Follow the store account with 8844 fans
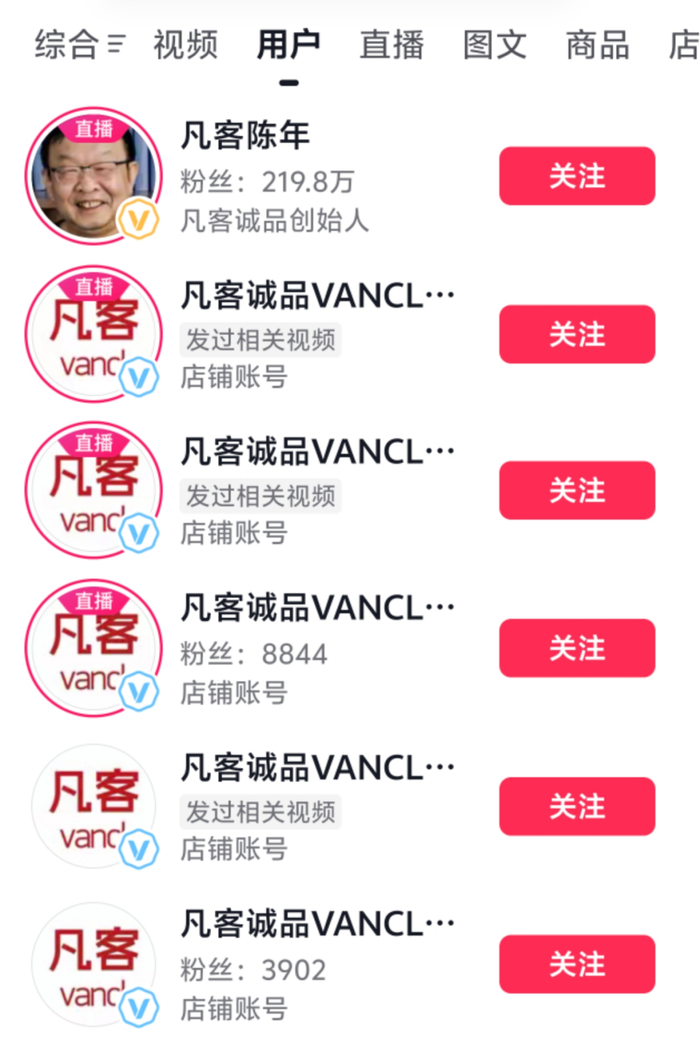The image size is (700, 1056). [577, 648]
